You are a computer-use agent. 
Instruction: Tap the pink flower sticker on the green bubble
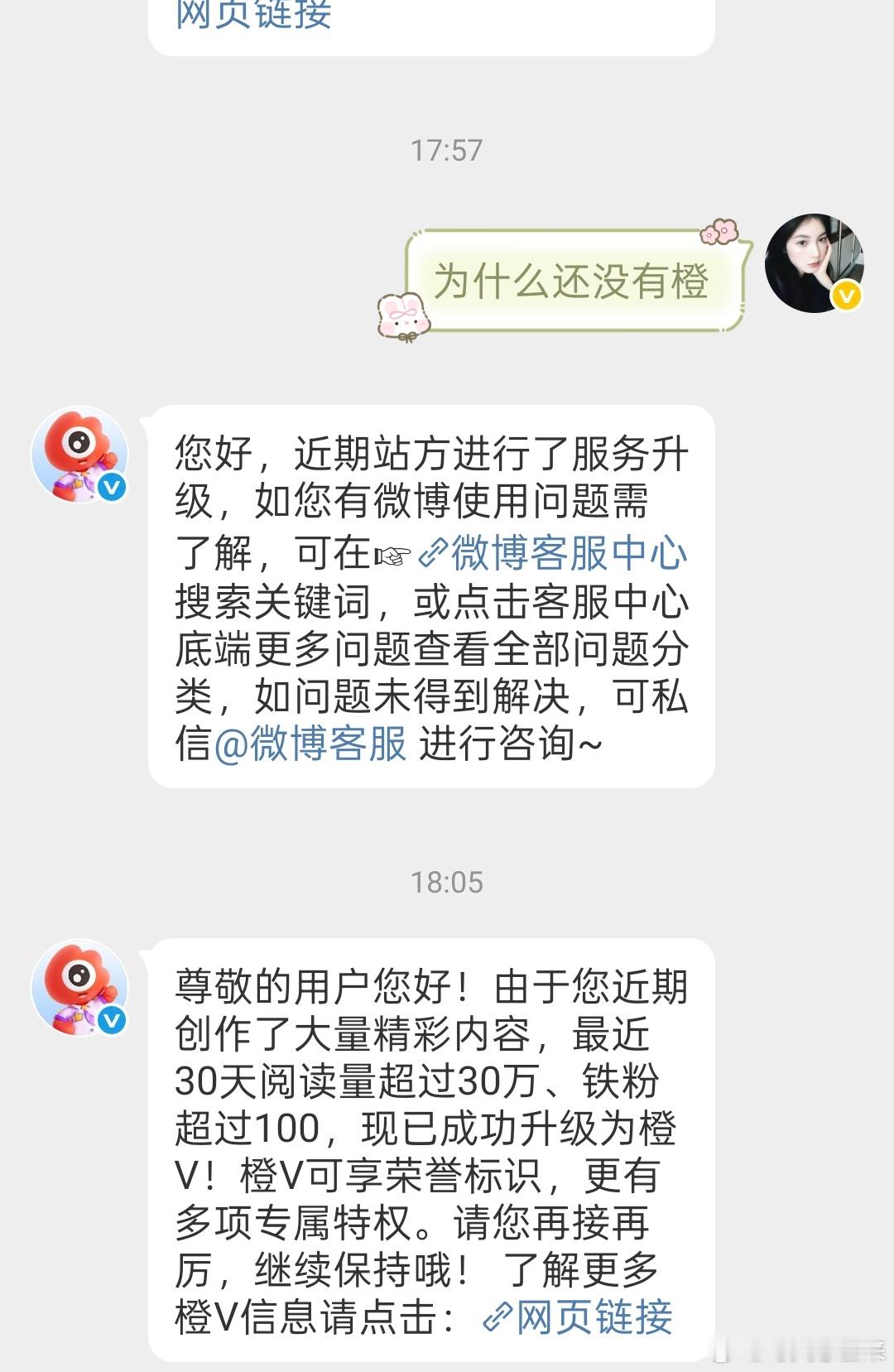click(x=719, y=230)
